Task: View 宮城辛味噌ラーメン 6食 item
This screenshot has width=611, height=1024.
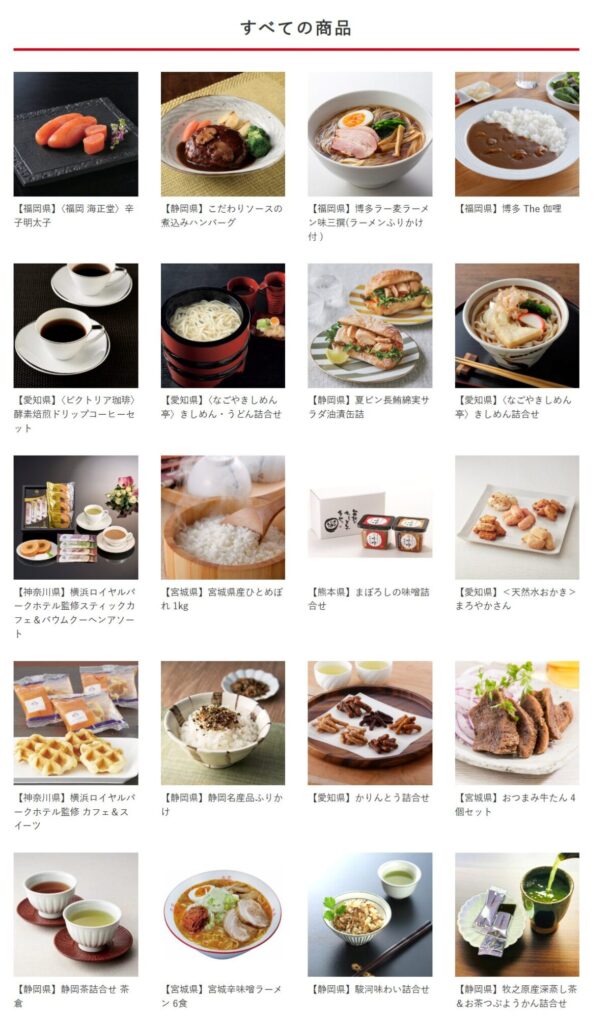Action: (x=223, y=914)
